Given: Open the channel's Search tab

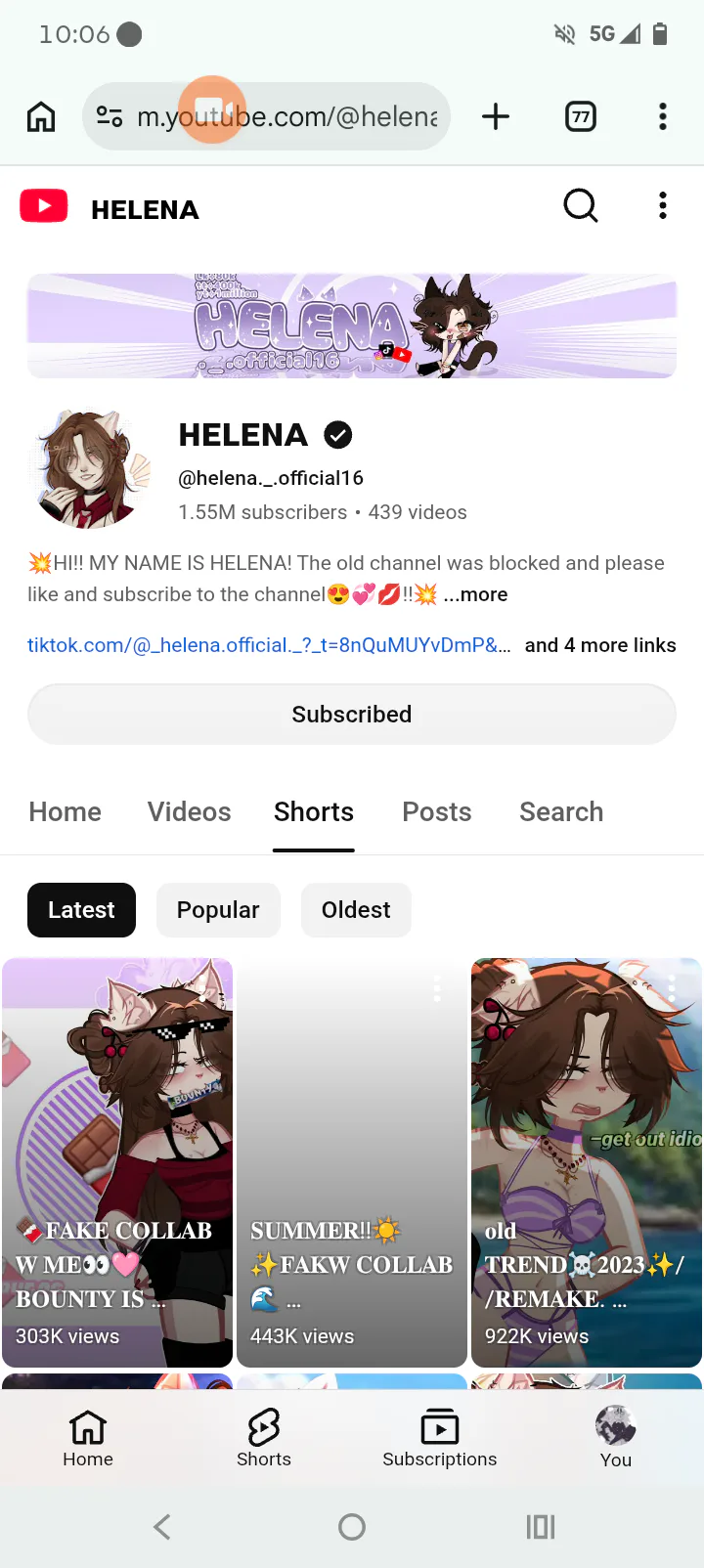Looking at the screenshot, I should point(560,811).
